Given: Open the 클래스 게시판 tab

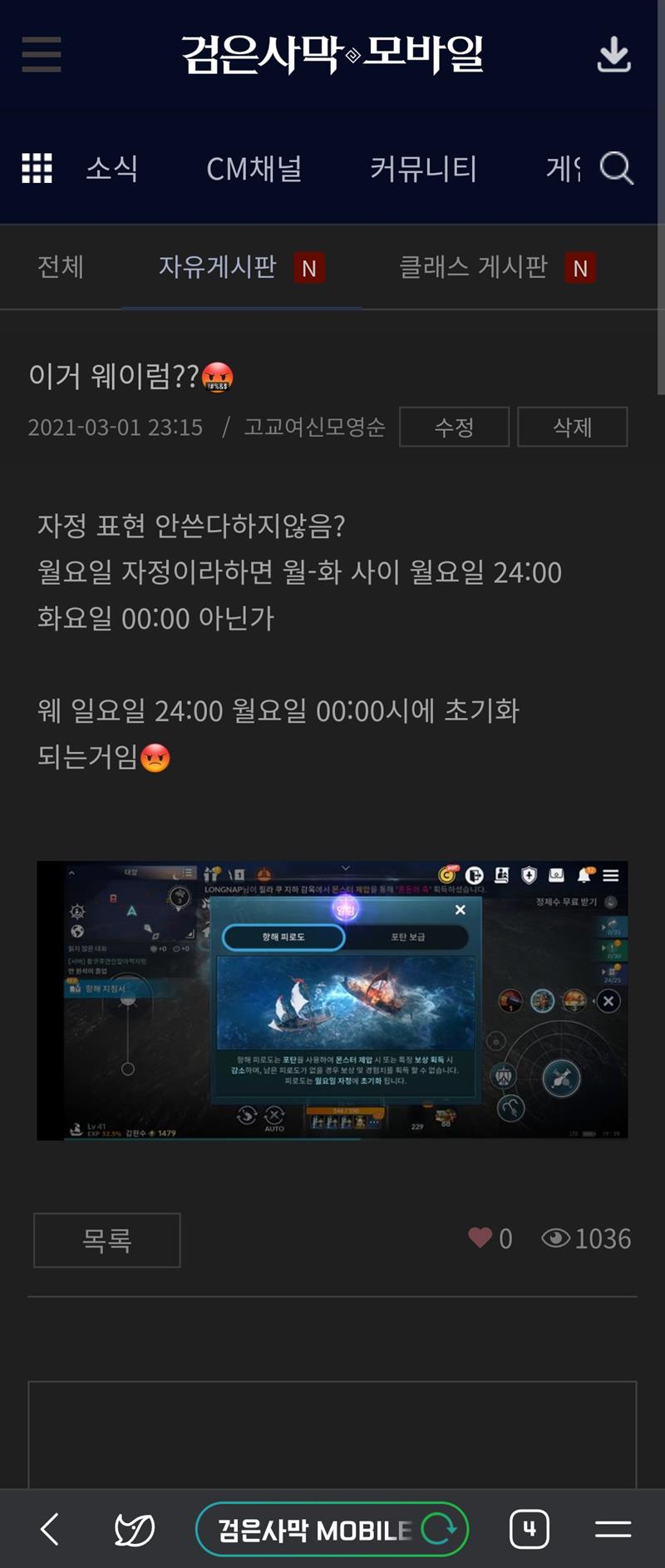Looking at the screenshot, I should [x=474, y=267].
